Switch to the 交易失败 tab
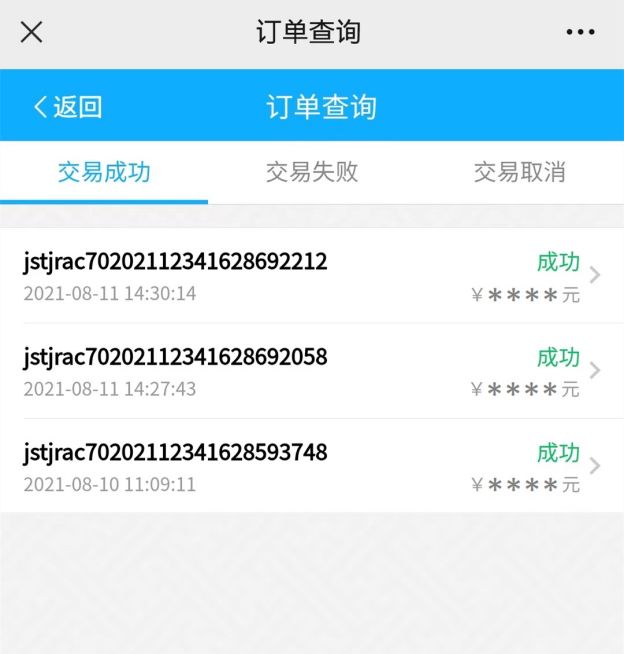Image resolution: width=624 pixels, height=654 pixels. [x=311, y=172]
